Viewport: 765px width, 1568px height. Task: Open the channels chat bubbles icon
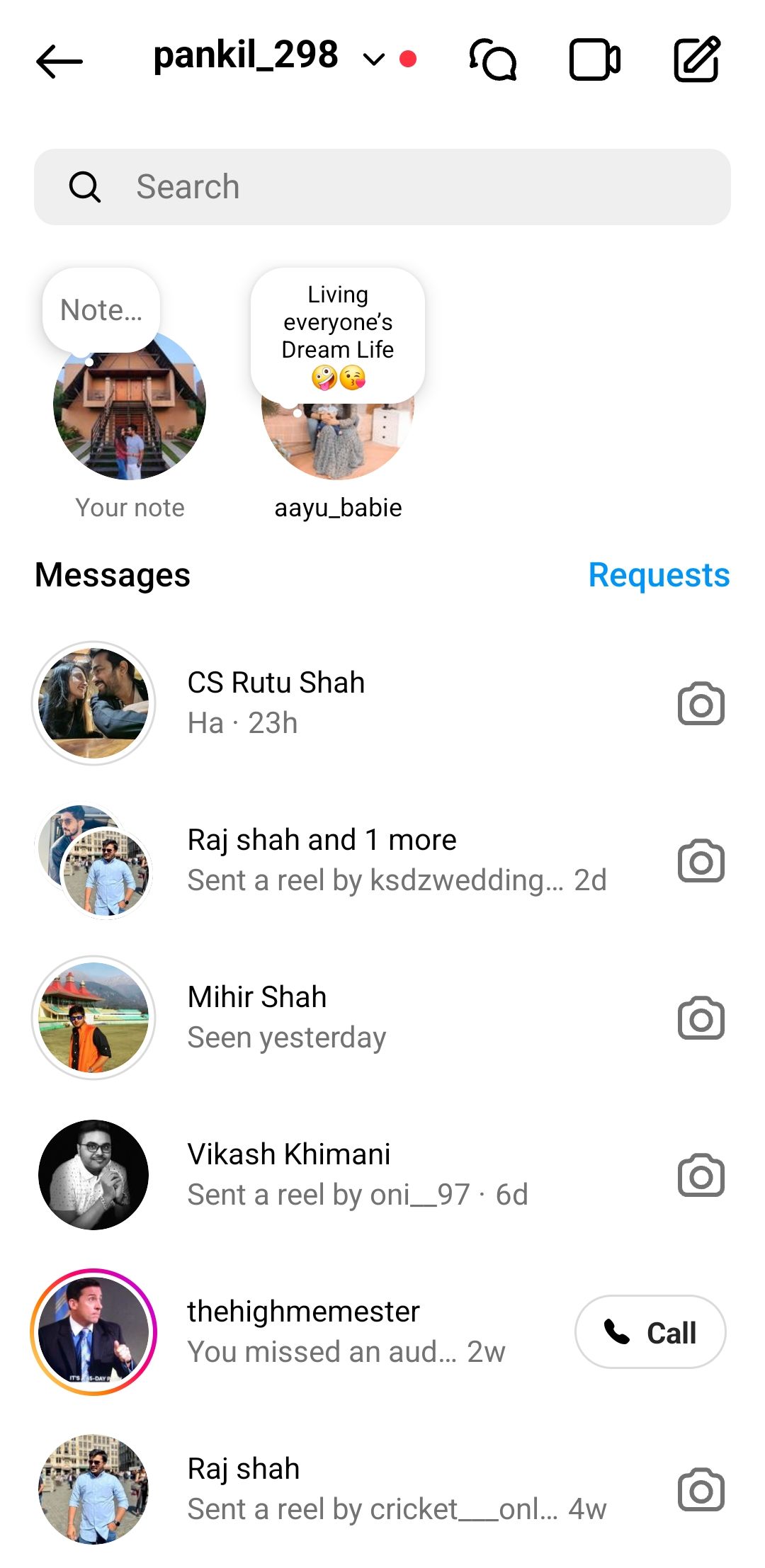coord(493,59)
